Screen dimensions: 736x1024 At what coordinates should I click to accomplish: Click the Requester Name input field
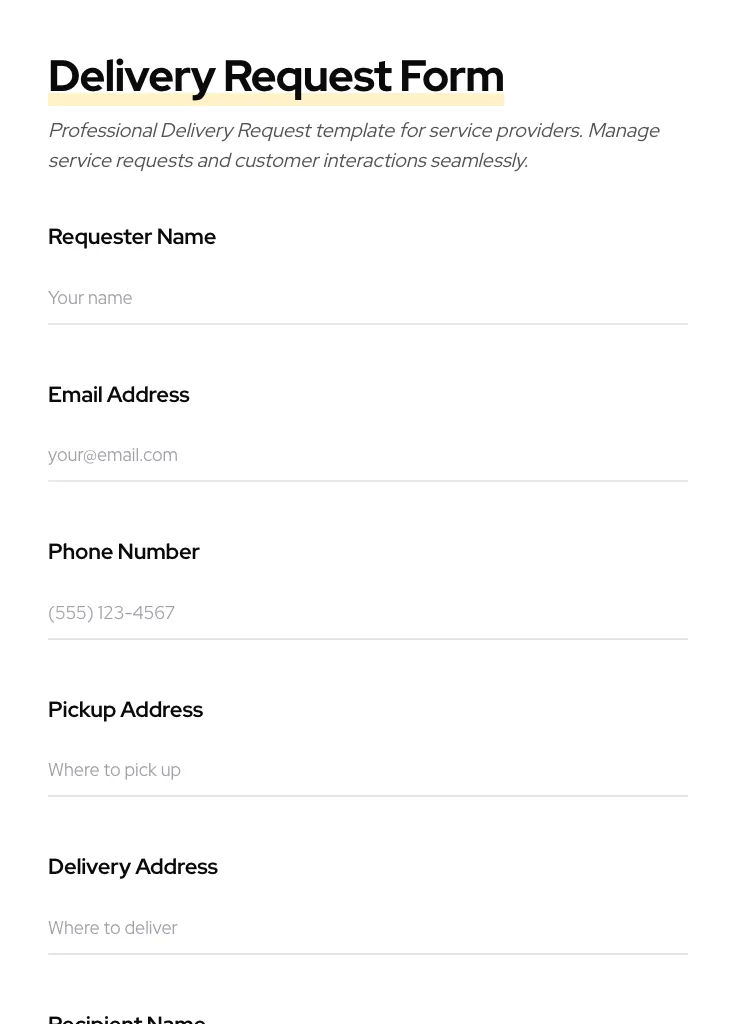(x=368, y=298)
